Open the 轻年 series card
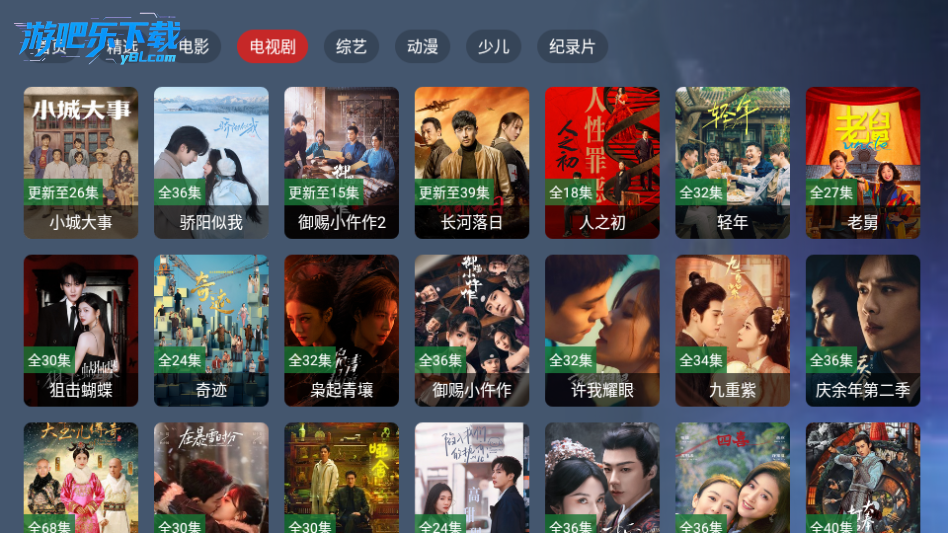 (732, 162)
